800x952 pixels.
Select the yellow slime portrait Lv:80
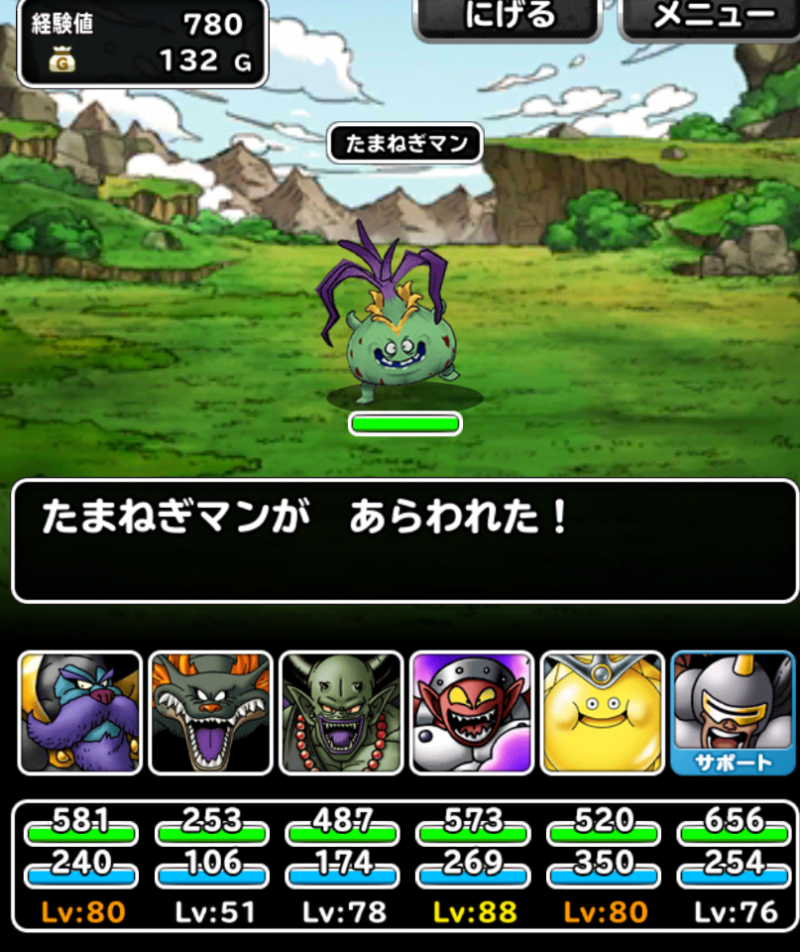602,712
